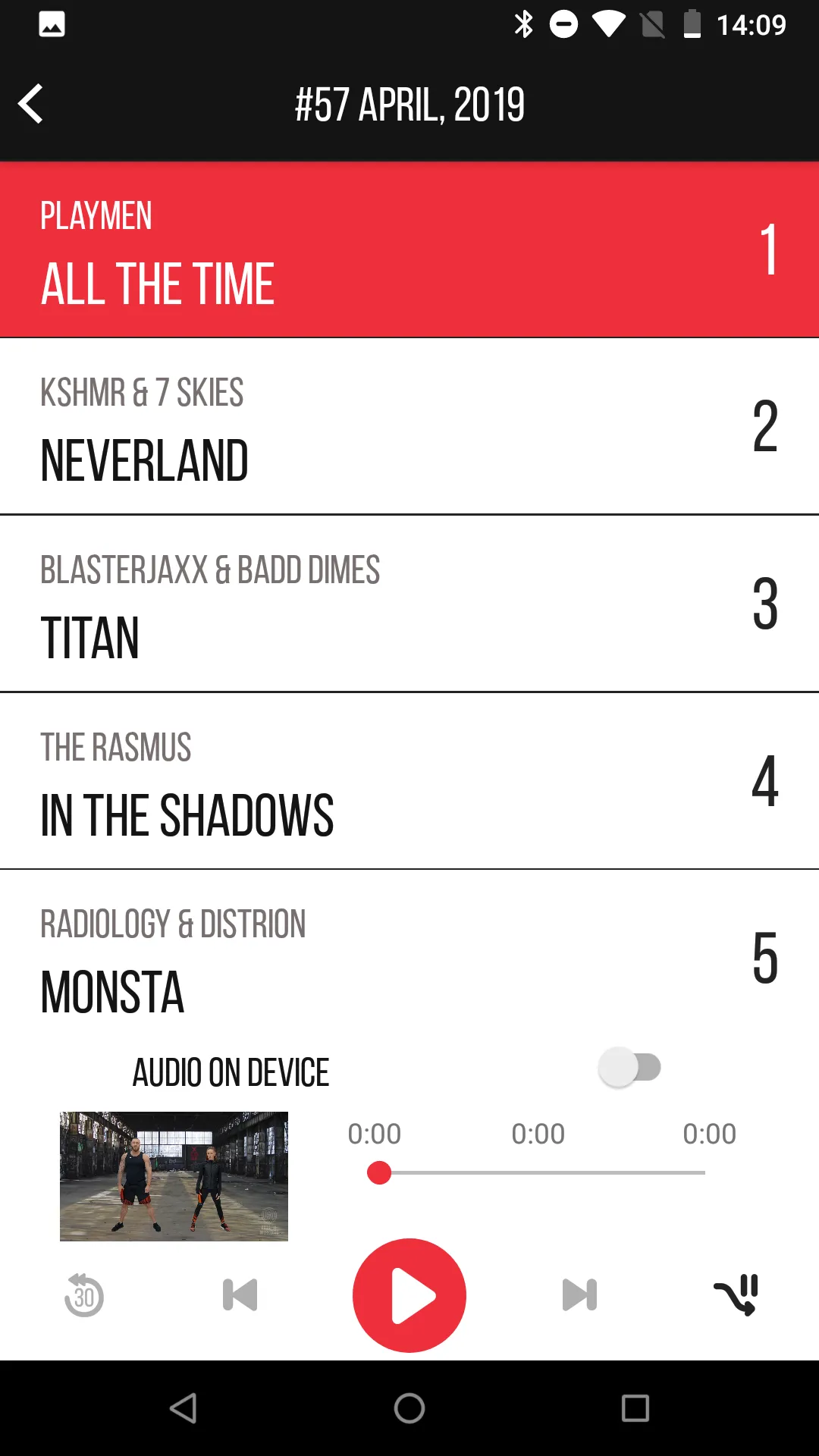819x1456 pixels.
Task: Go back using the top-left arrow
Action: [31, 104]
